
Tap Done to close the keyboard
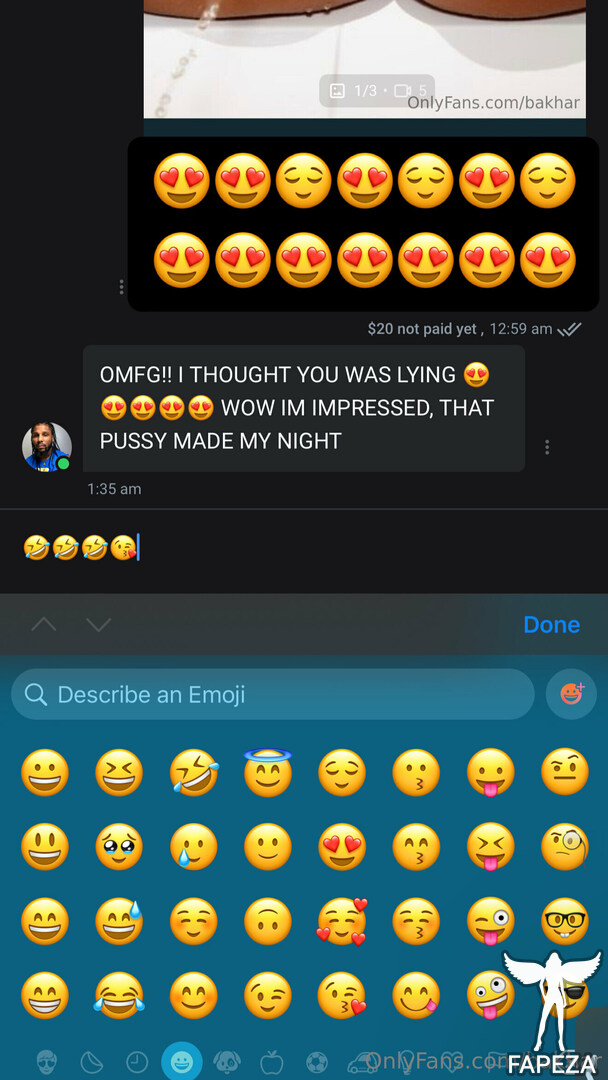[x=551, y=625]
